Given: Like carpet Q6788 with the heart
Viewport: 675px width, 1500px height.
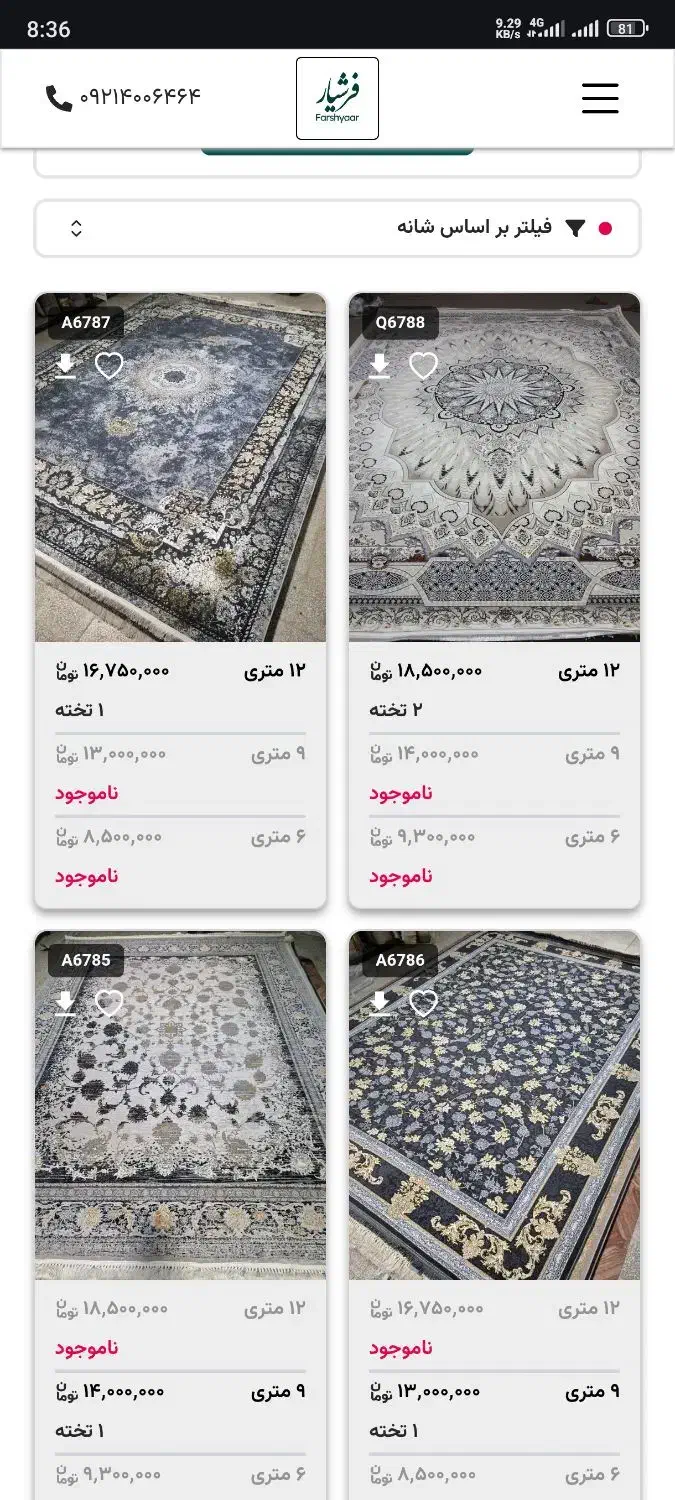Looking at the screenshot, I should (x=423, y=366).
